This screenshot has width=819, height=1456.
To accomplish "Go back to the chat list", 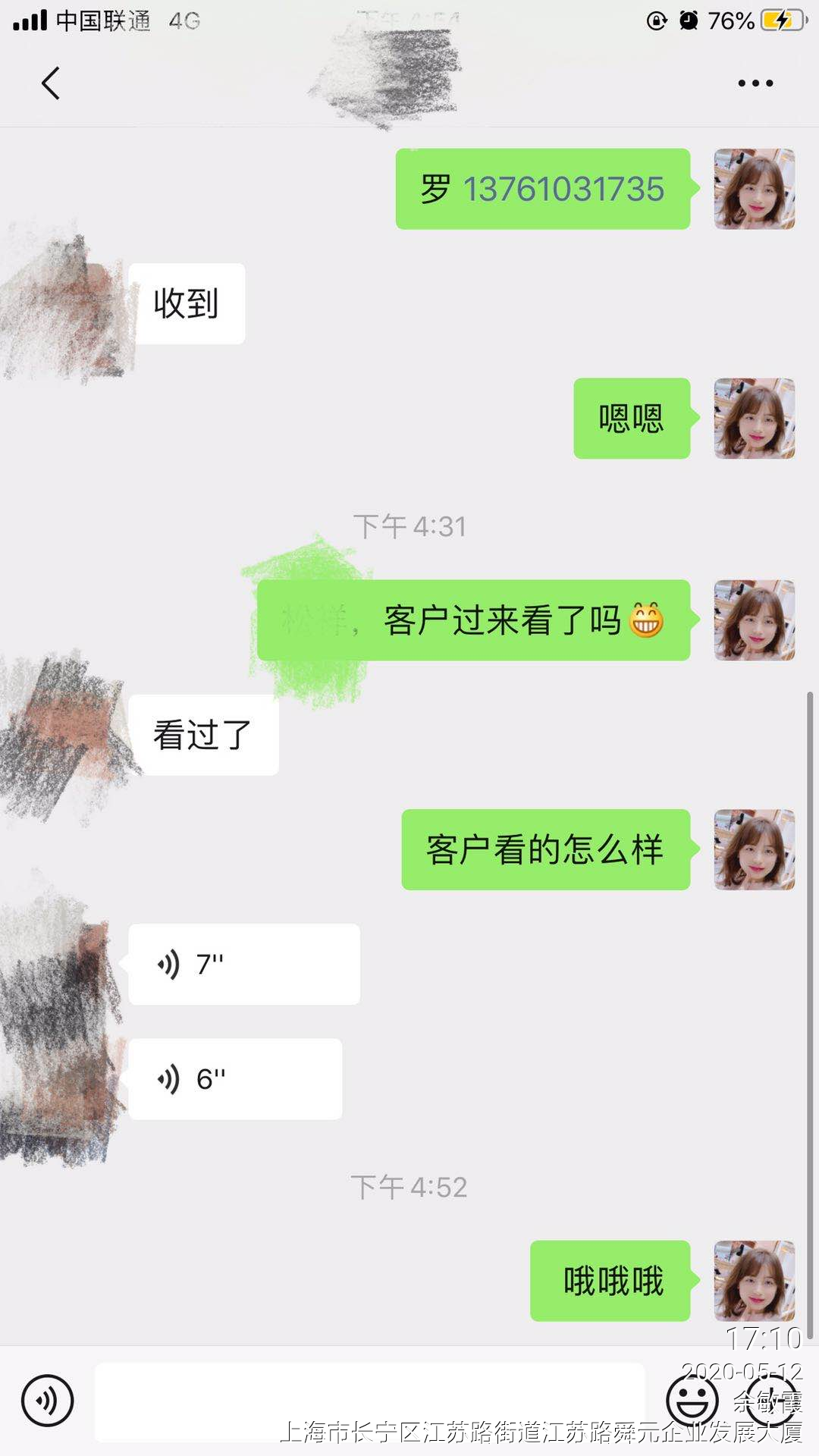I will 51,83.
